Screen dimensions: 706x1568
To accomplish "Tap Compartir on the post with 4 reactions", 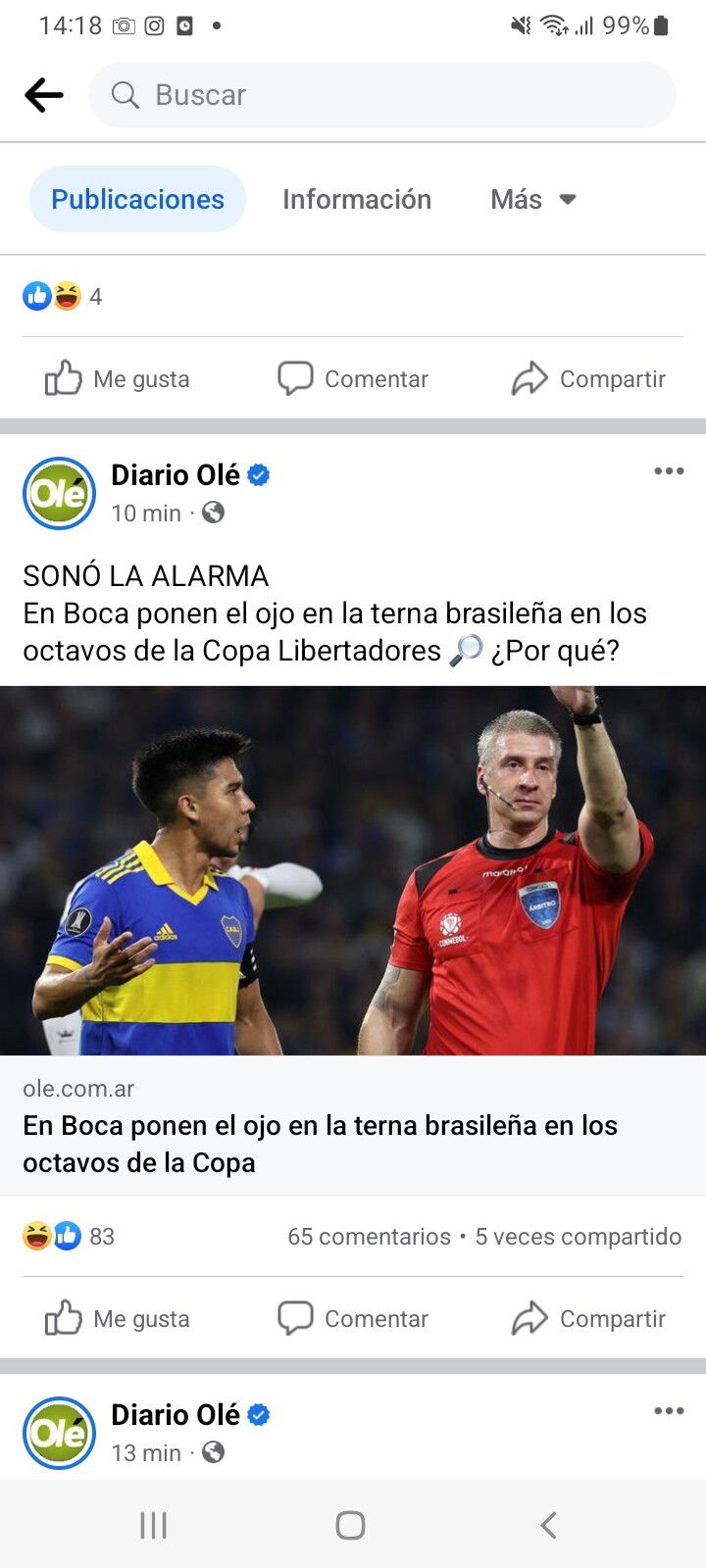I will [x=588, y=378].
